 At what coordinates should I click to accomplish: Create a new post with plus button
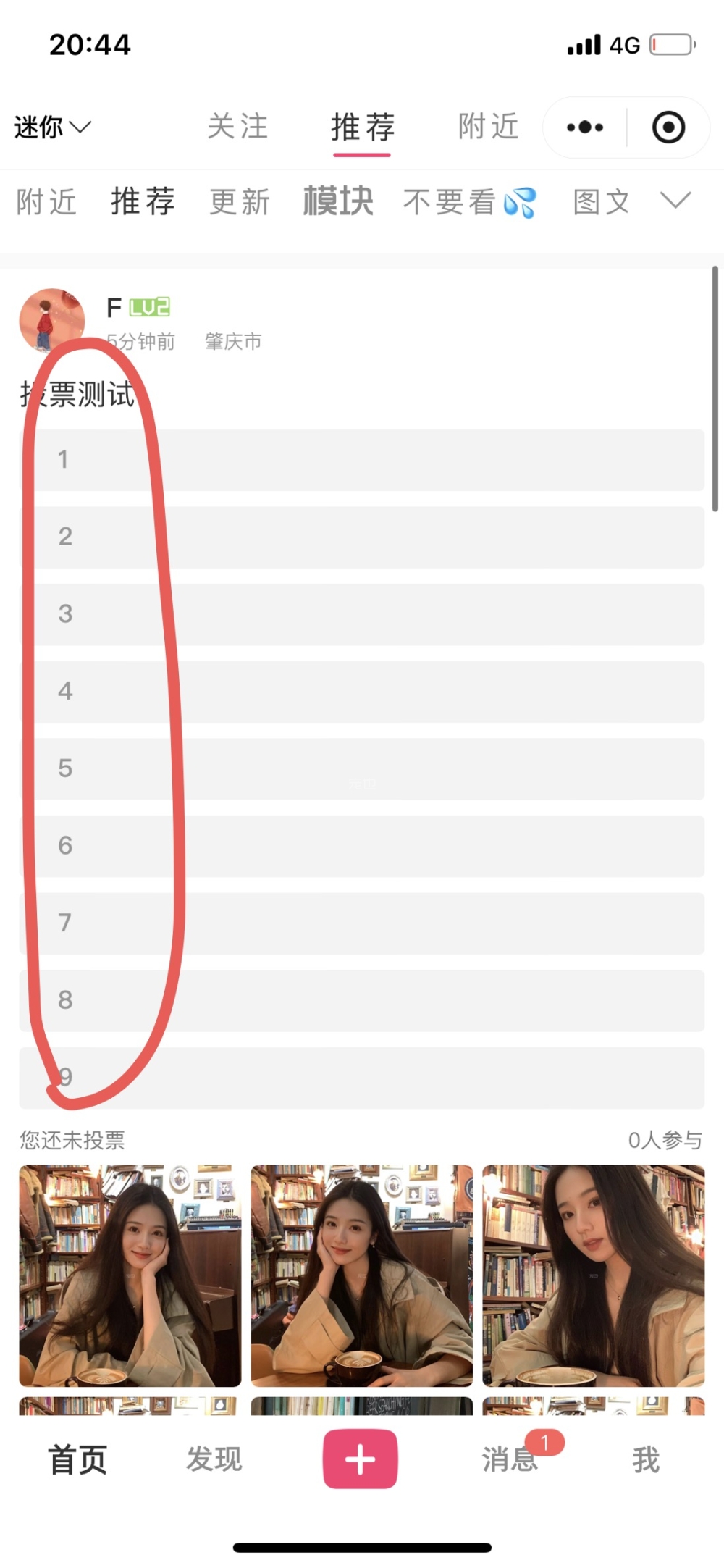click(360, 1459)
